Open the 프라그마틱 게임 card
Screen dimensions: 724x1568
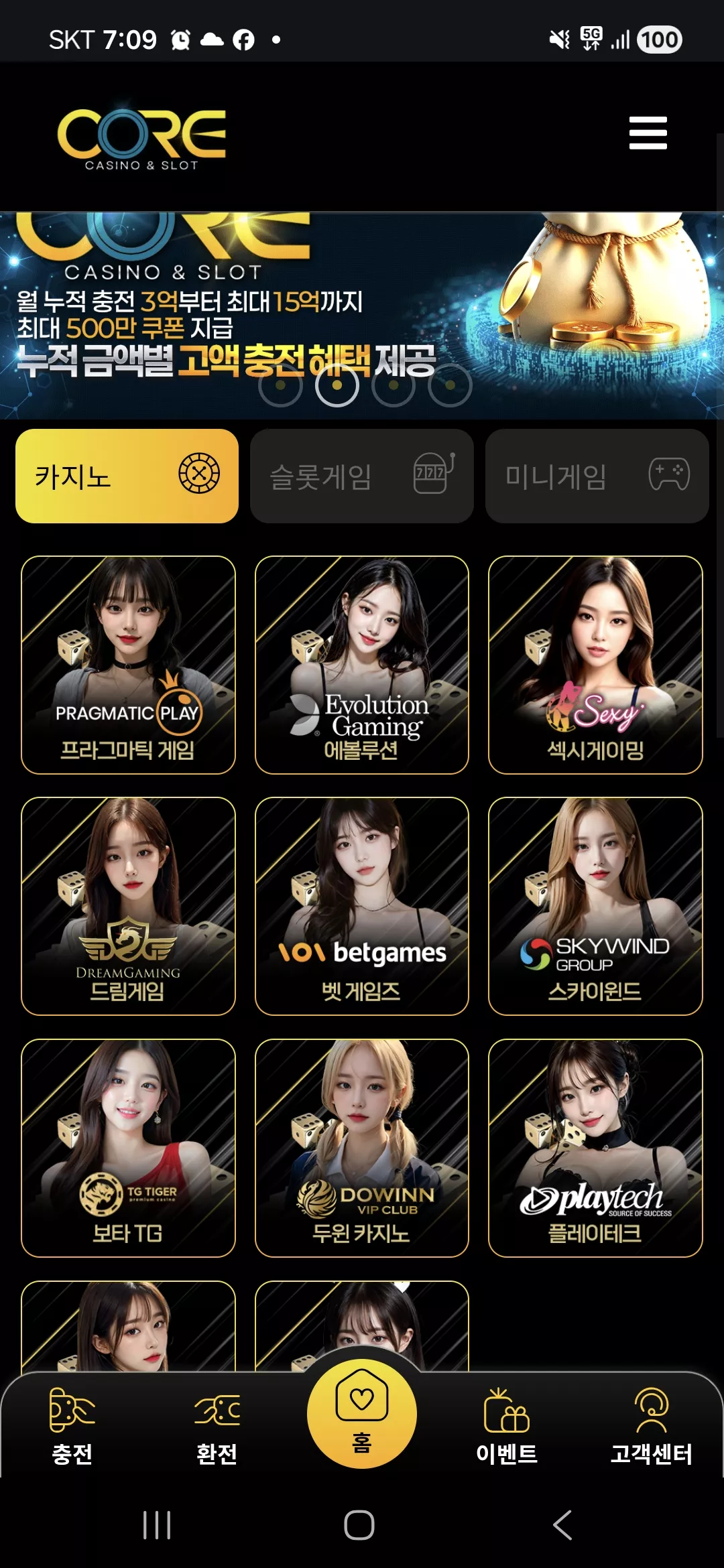click(x=128, y=665)
